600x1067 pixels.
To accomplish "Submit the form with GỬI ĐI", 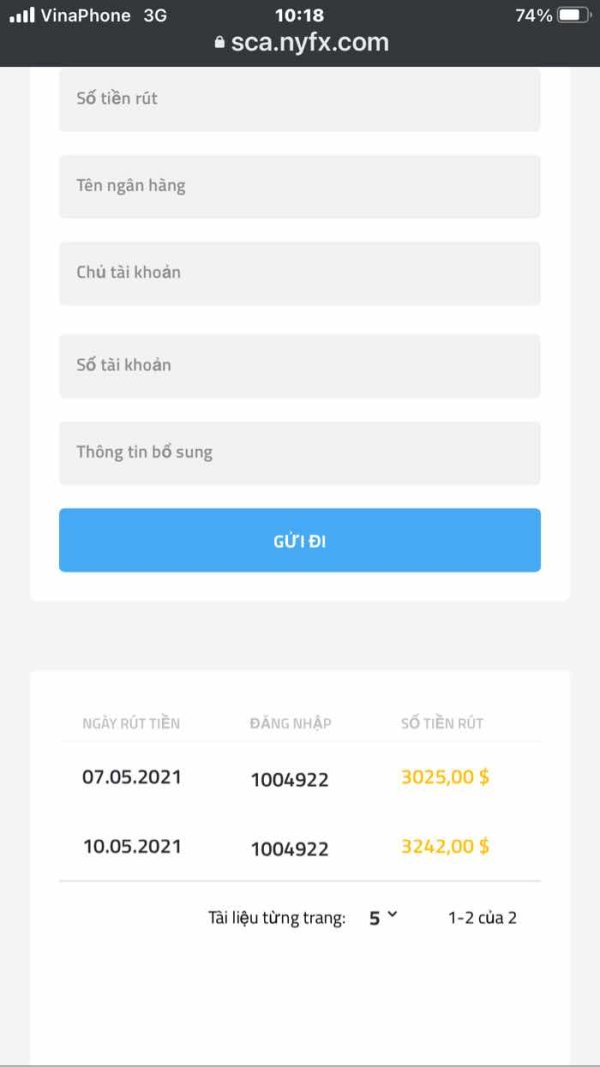I will click(299, 540).
